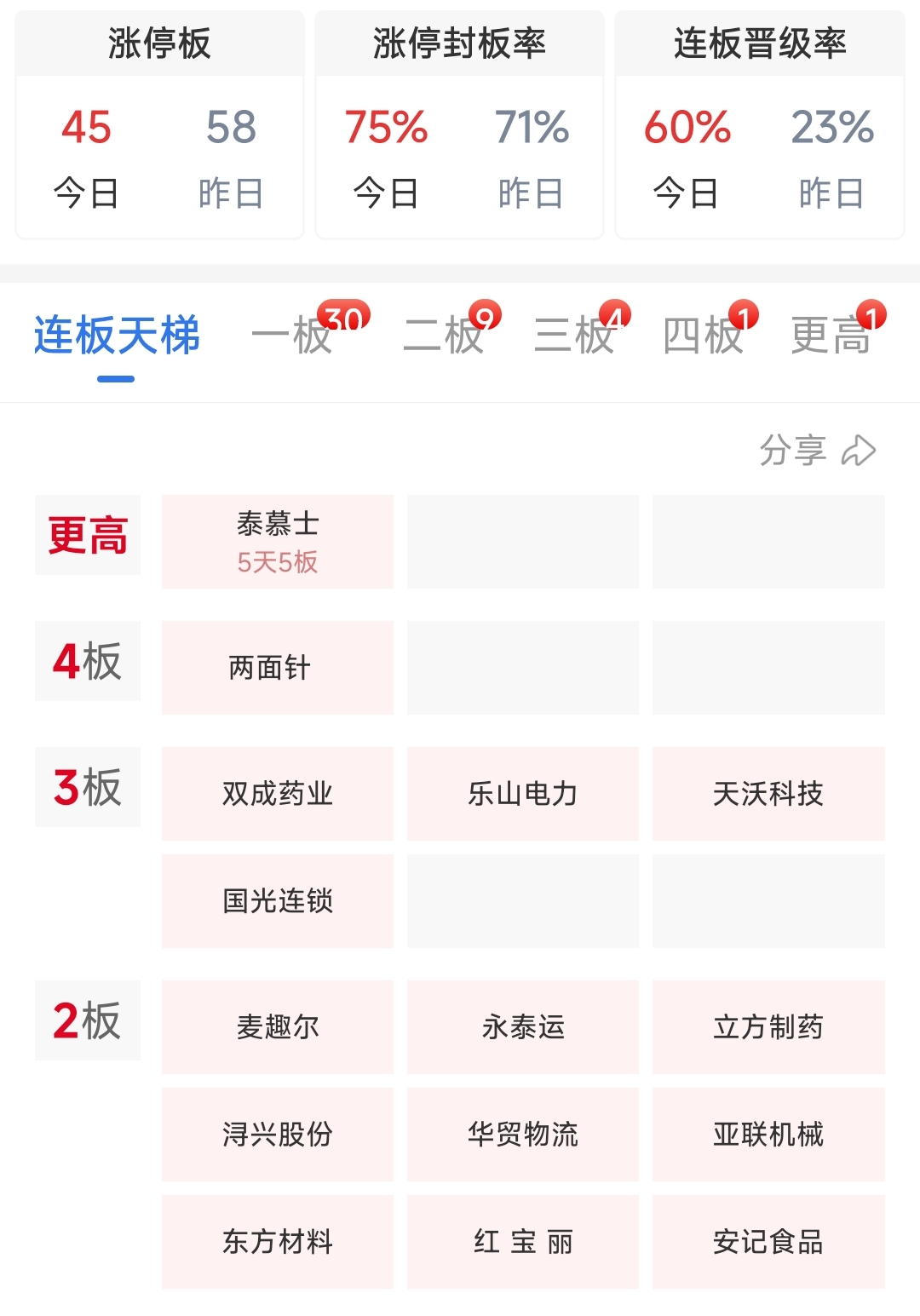View the 麦趣尔 stock
Screen dimensions: 920x1316
278,1027
